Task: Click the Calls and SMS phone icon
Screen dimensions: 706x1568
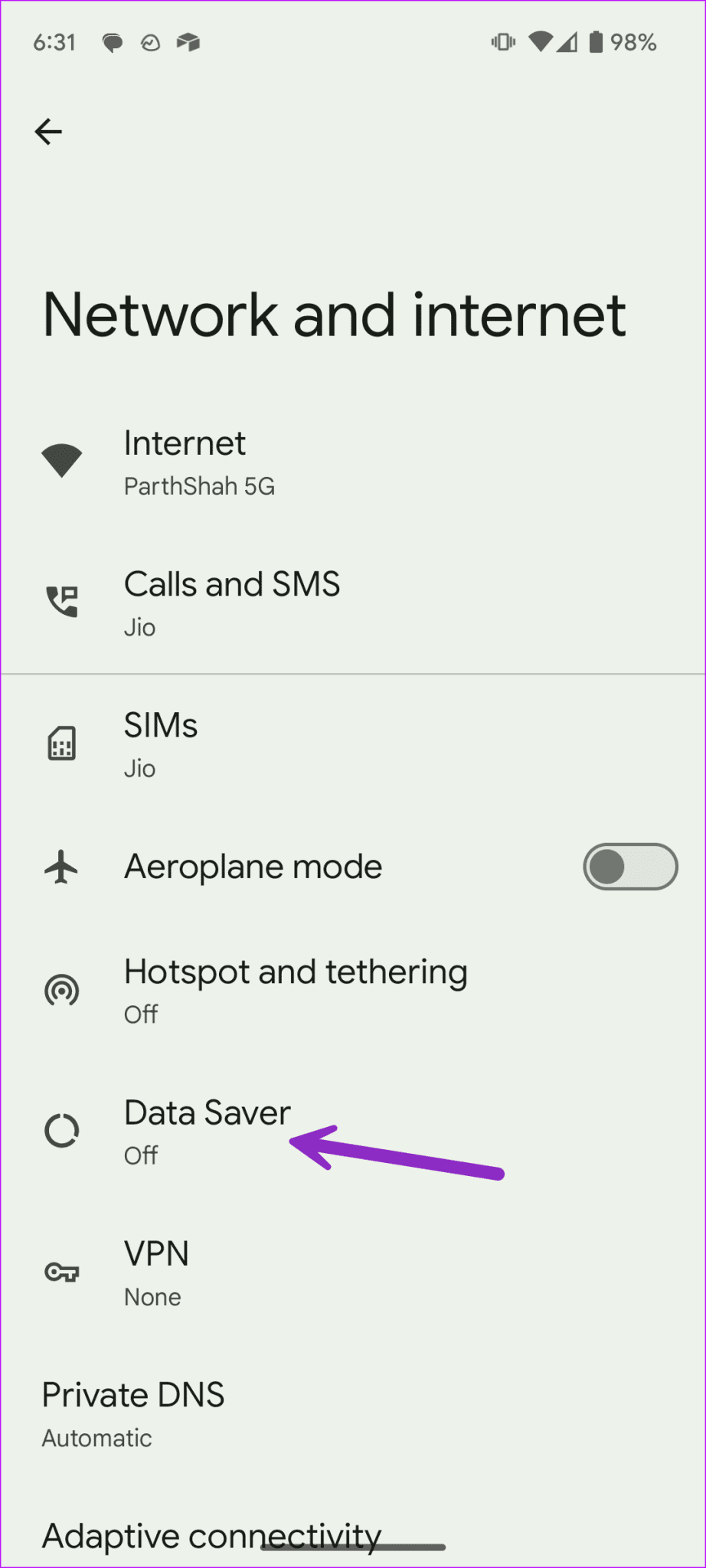Action: pyautogui.click(x=62, y=601)
